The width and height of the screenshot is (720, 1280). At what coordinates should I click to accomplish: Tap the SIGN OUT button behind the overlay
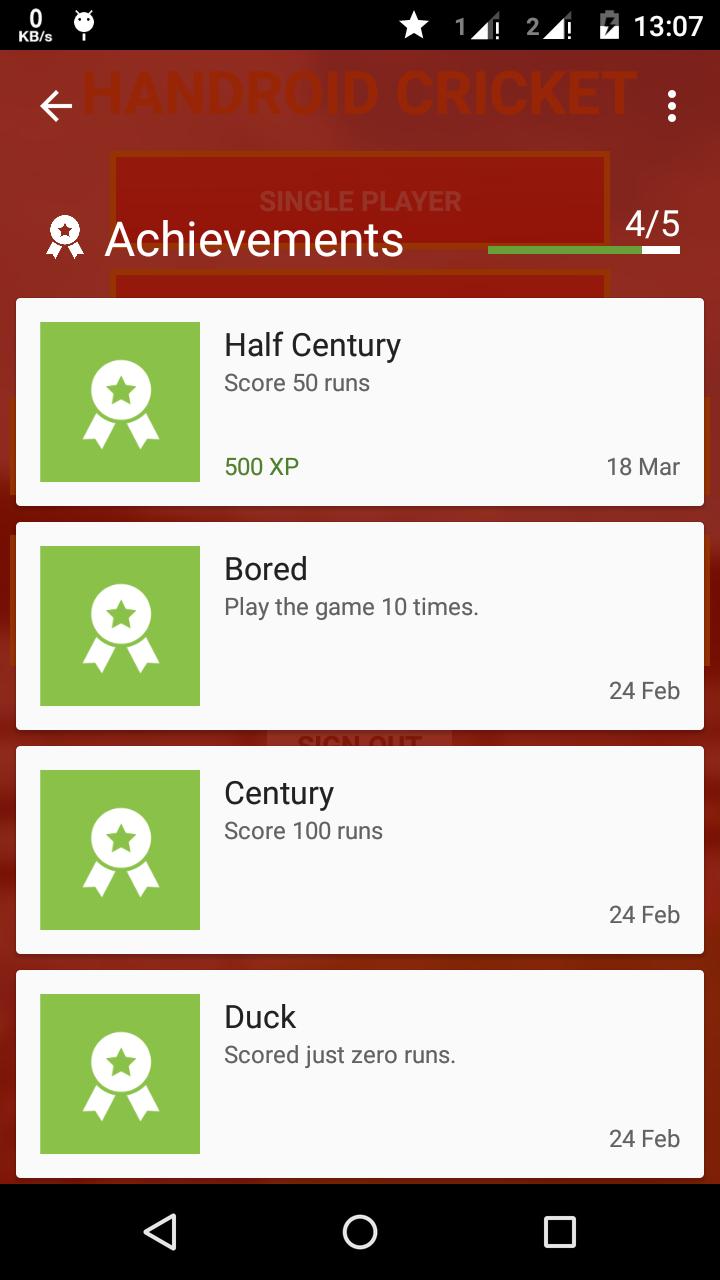pyautogui.click(x=358, y=743)
